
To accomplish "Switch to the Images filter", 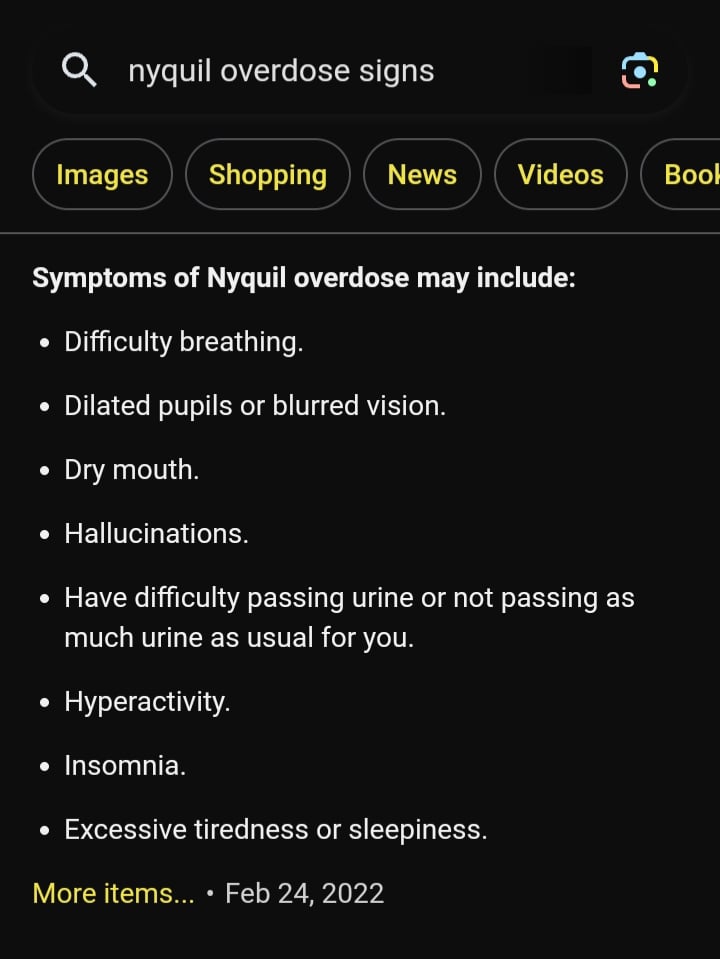I will click(x=102, y=175).
